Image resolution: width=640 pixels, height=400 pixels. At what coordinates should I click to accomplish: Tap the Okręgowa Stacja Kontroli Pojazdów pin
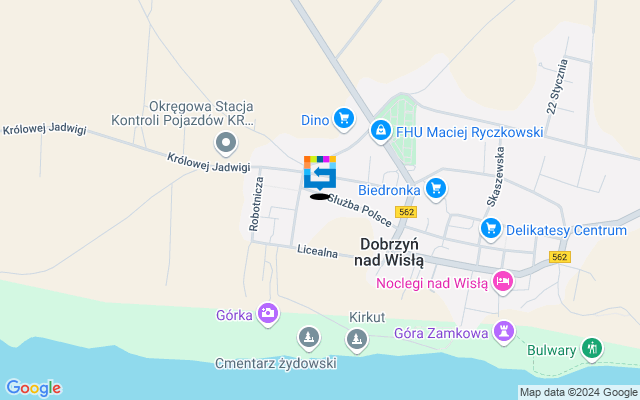pyautogui.click(x=226, y=143)
